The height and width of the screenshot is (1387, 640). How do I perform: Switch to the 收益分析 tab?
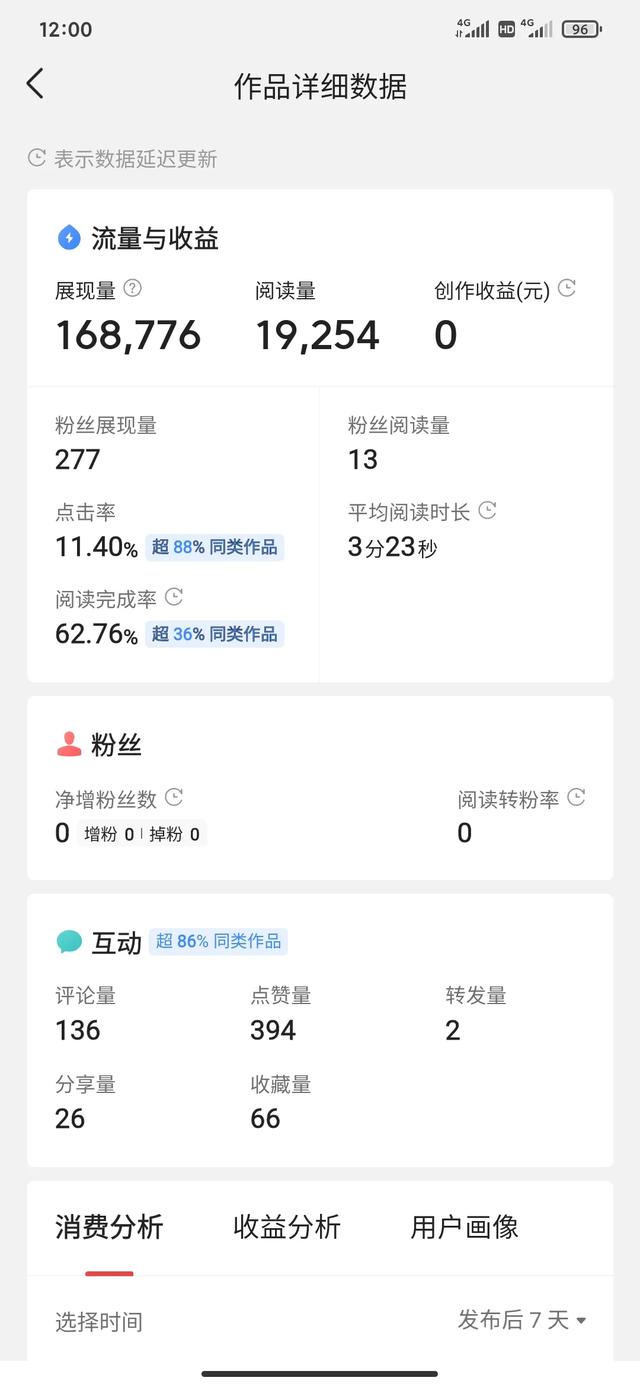[x=287, y=1227]
